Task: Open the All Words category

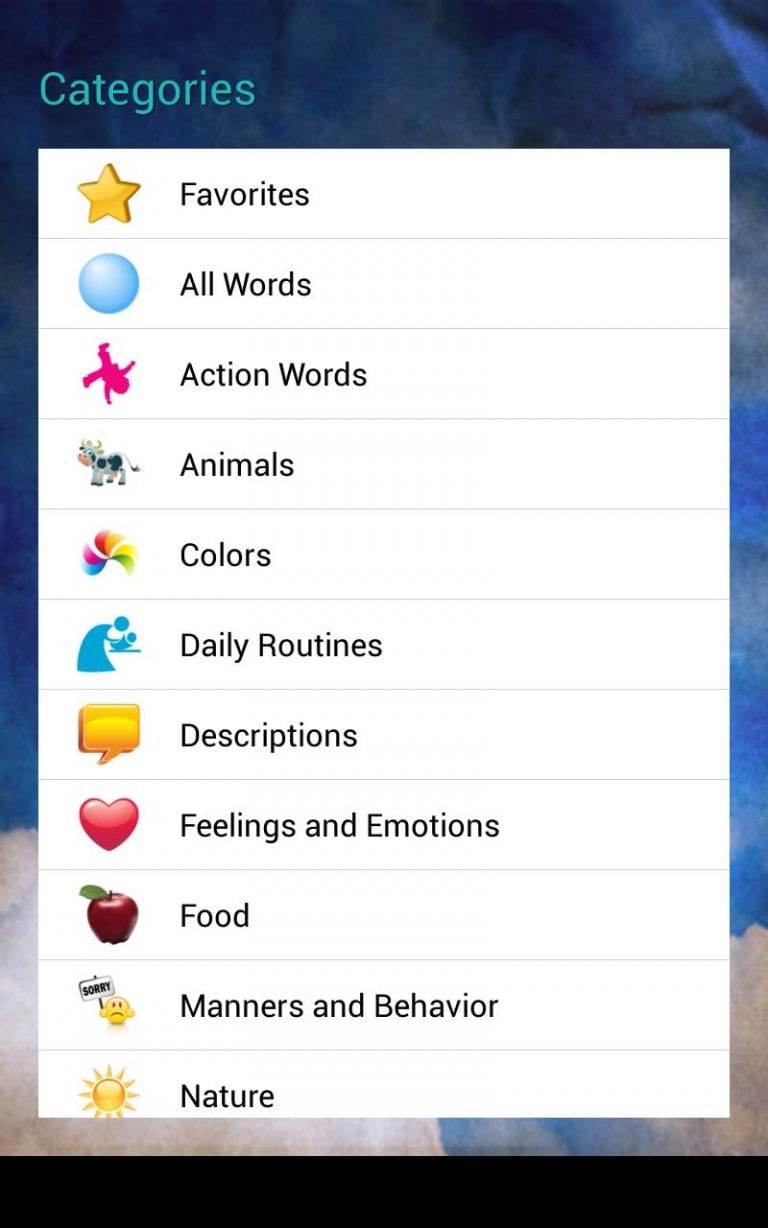Action: pos(384,284)
